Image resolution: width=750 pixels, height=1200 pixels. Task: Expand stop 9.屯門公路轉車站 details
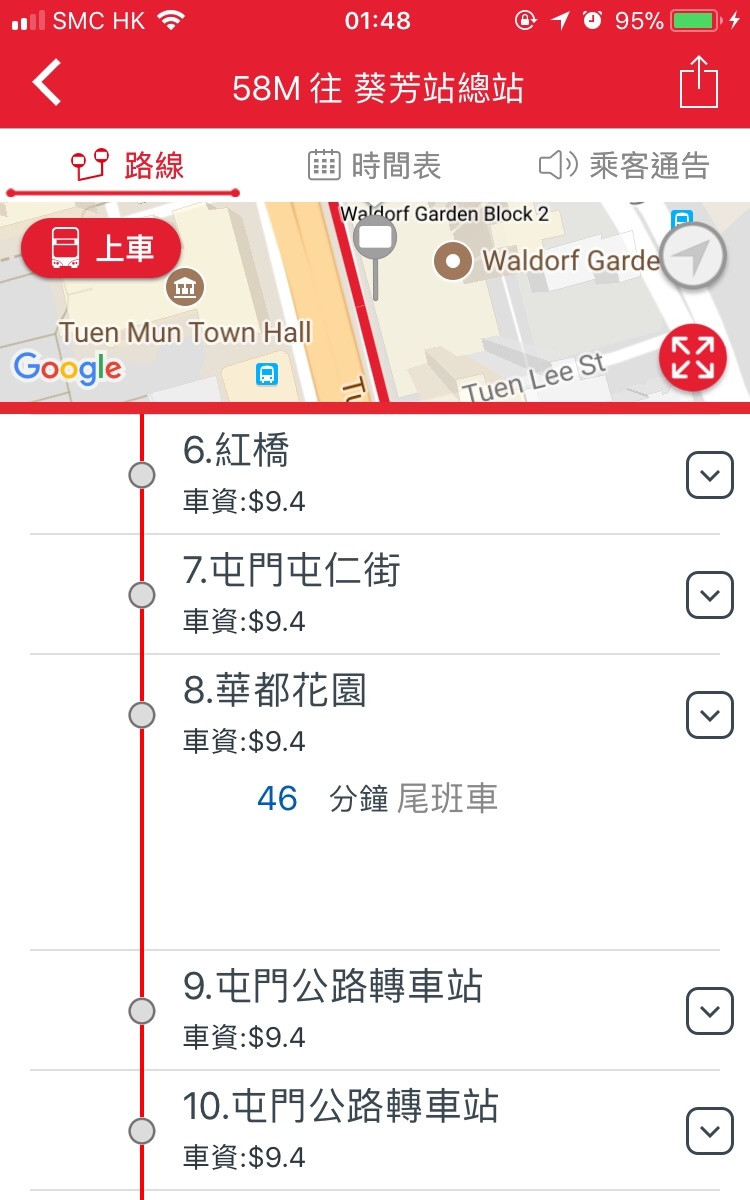(709, 1011)
